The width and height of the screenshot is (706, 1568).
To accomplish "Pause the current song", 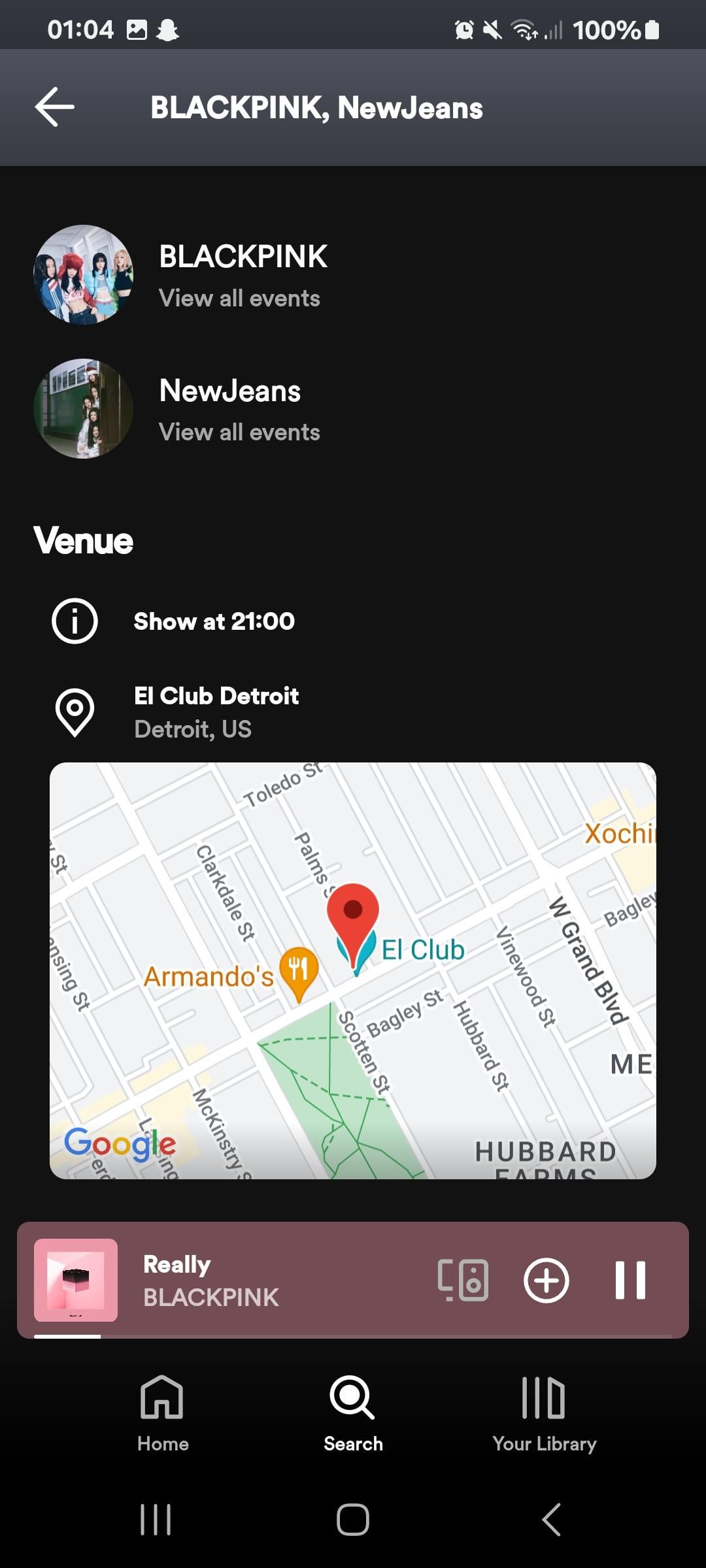I will (630, 1280).
